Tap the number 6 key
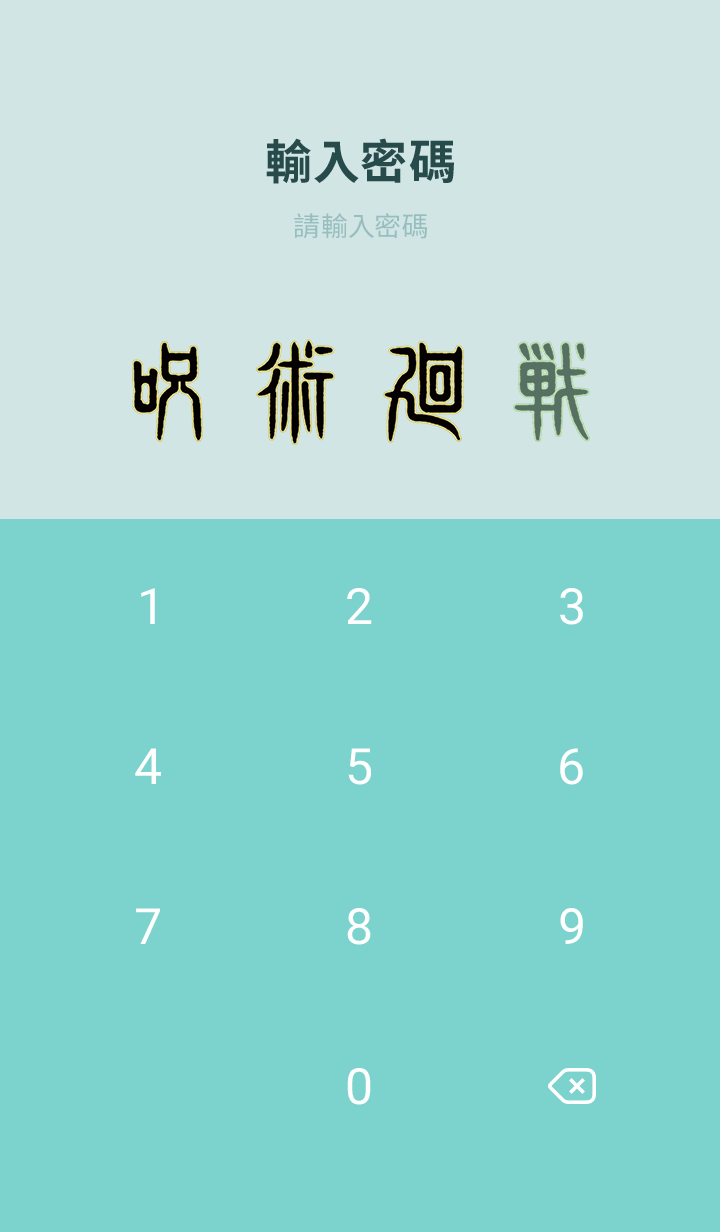 click(571, 767)
